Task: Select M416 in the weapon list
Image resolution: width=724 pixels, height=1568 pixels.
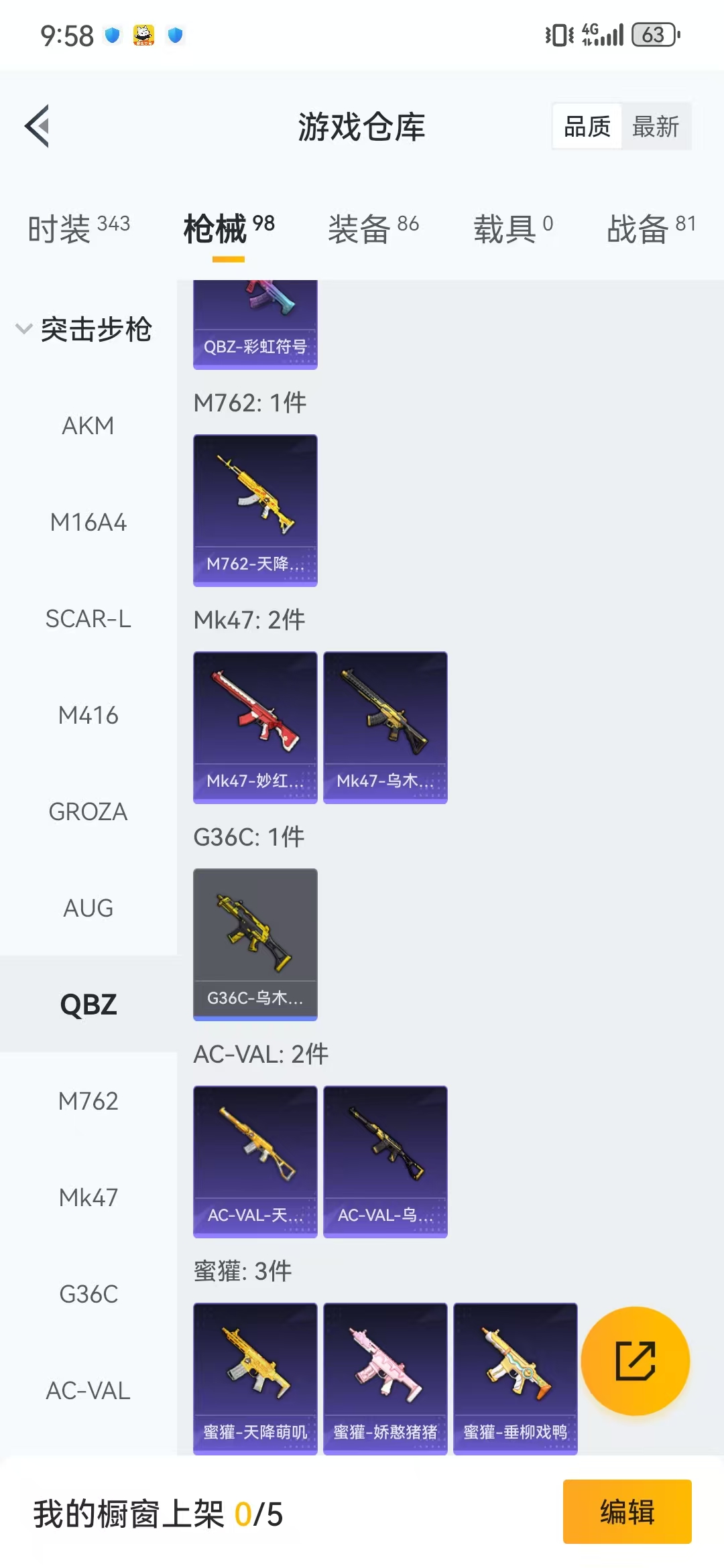Action: pyautogui.click(x=88, y=715)
